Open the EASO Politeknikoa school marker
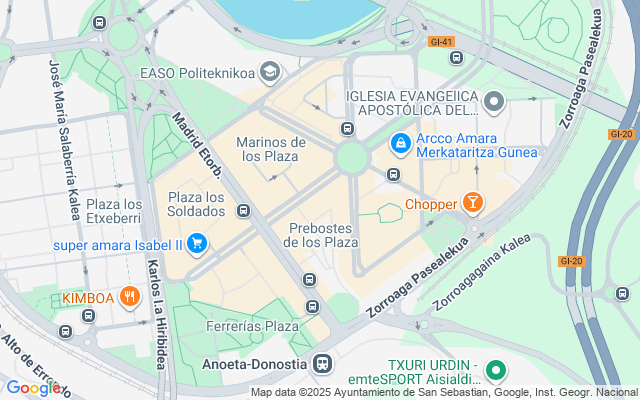 click(268, 71)
